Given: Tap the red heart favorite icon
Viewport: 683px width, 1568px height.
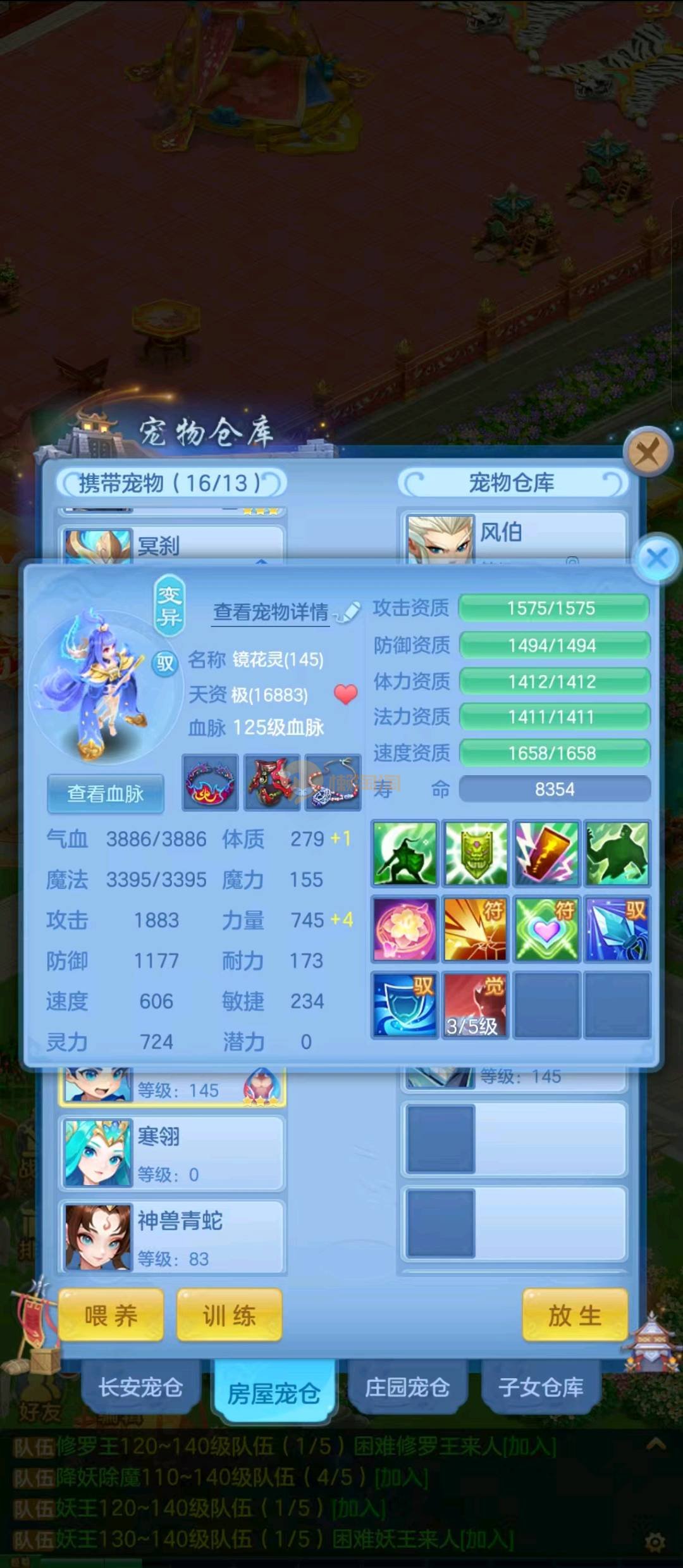Looking at the screenshot, I should click(345, 694).
